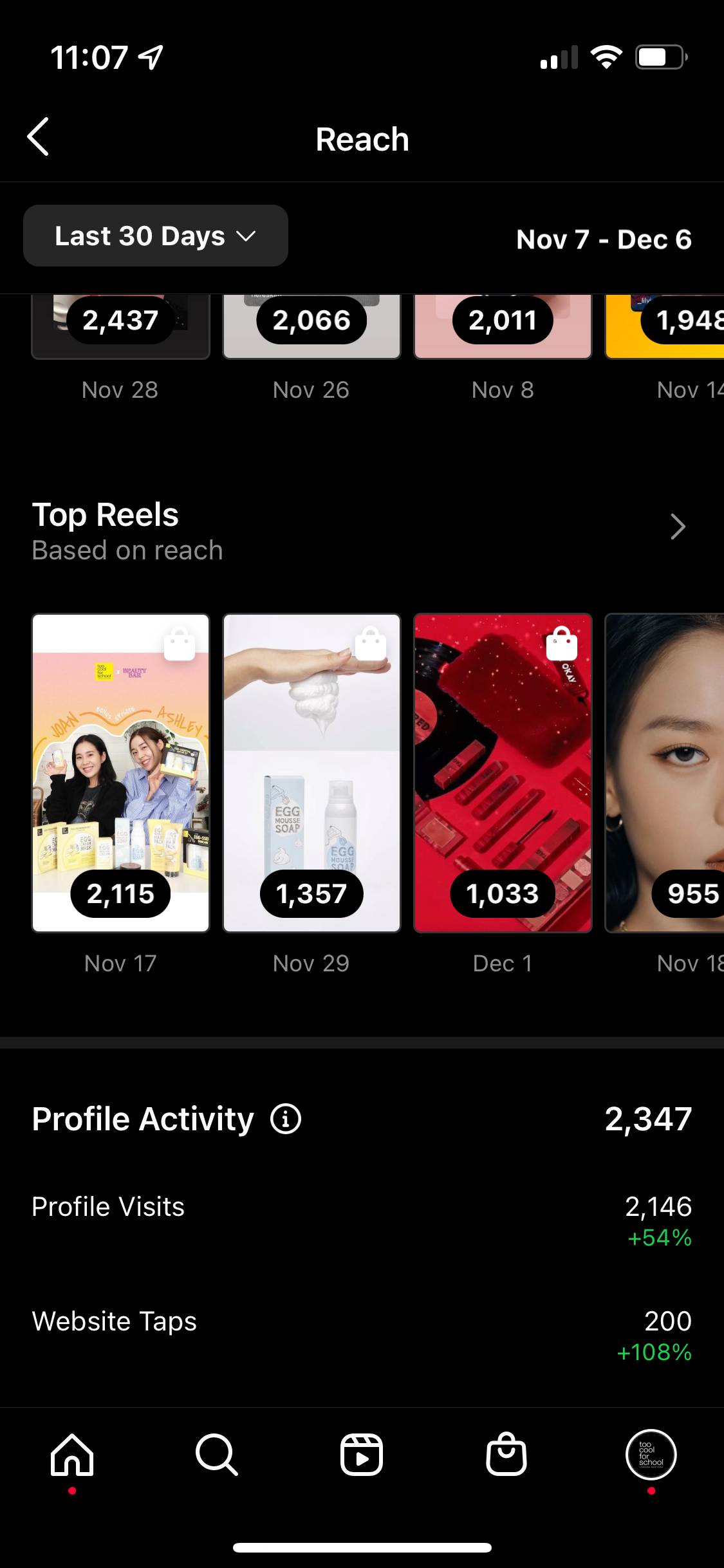The width and height of the screenshot is (724, 1568).
Task: Switch to the Search tab
Action: point(217,1455)
